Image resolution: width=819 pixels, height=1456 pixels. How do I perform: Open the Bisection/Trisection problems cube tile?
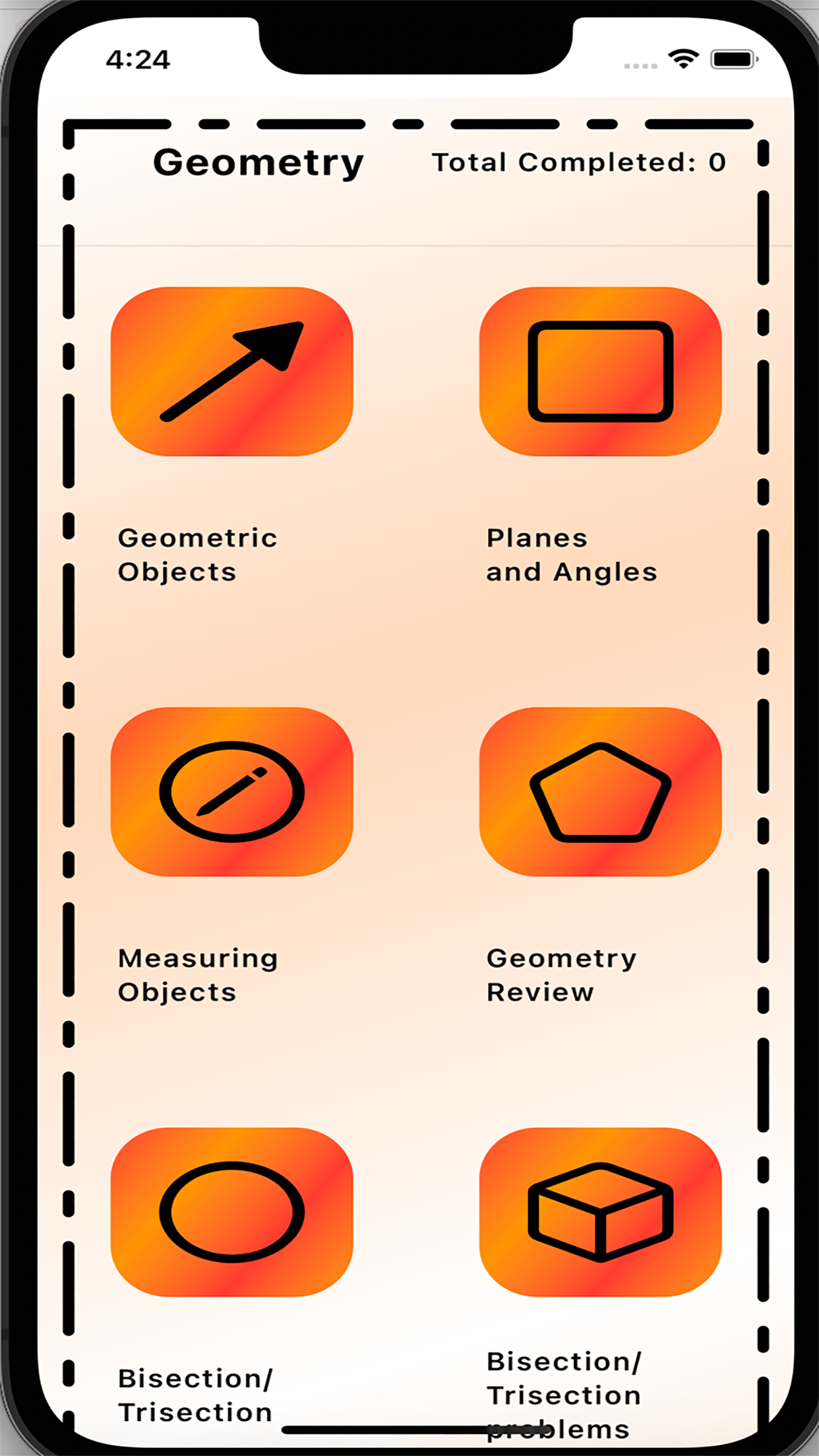[x=600, y=1211]
